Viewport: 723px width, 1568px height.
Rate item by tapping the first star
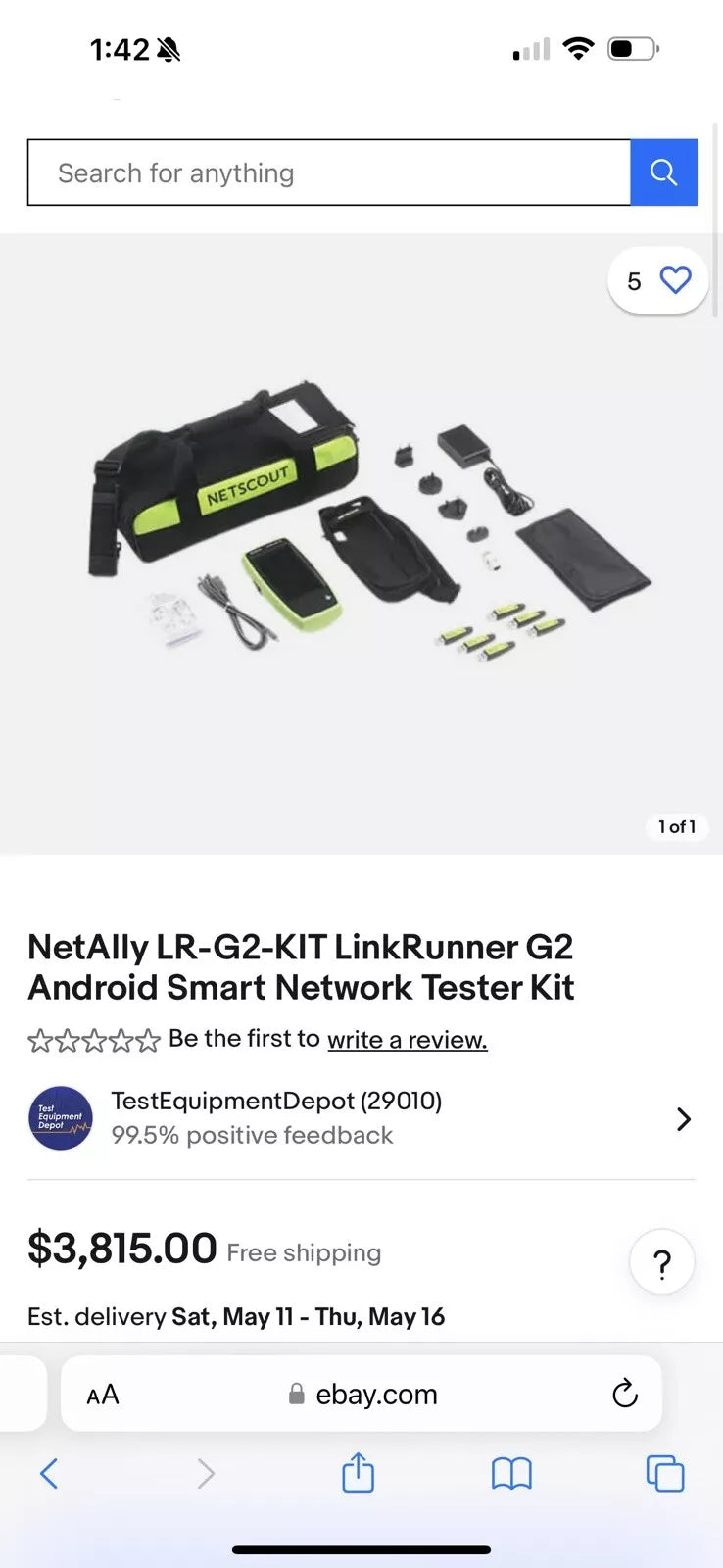[x=43, y=1039]
